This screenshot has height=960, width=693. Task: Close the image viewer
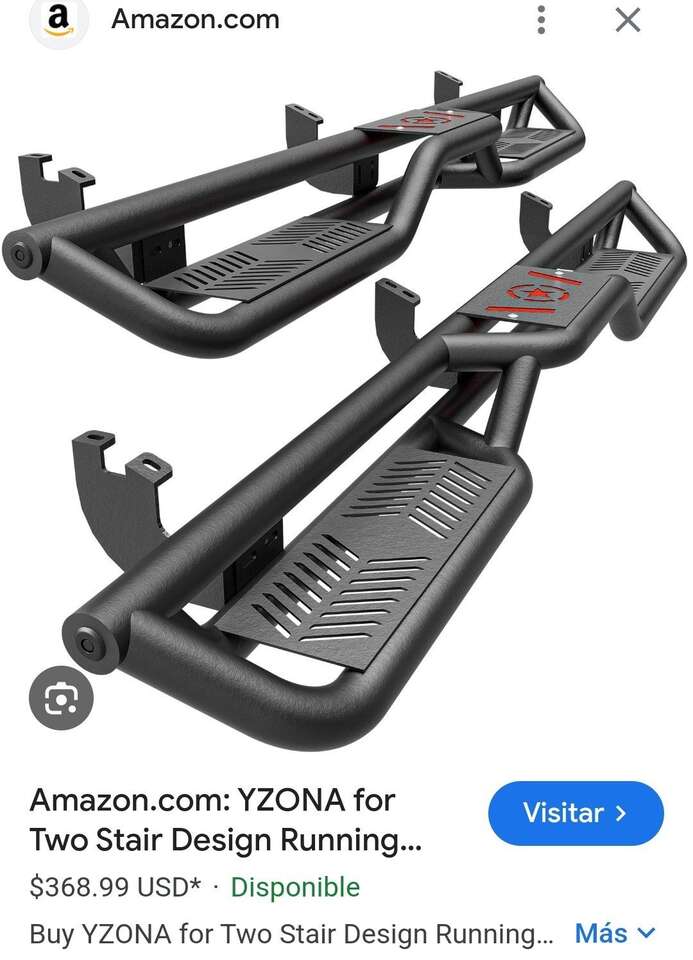[628, 19]
